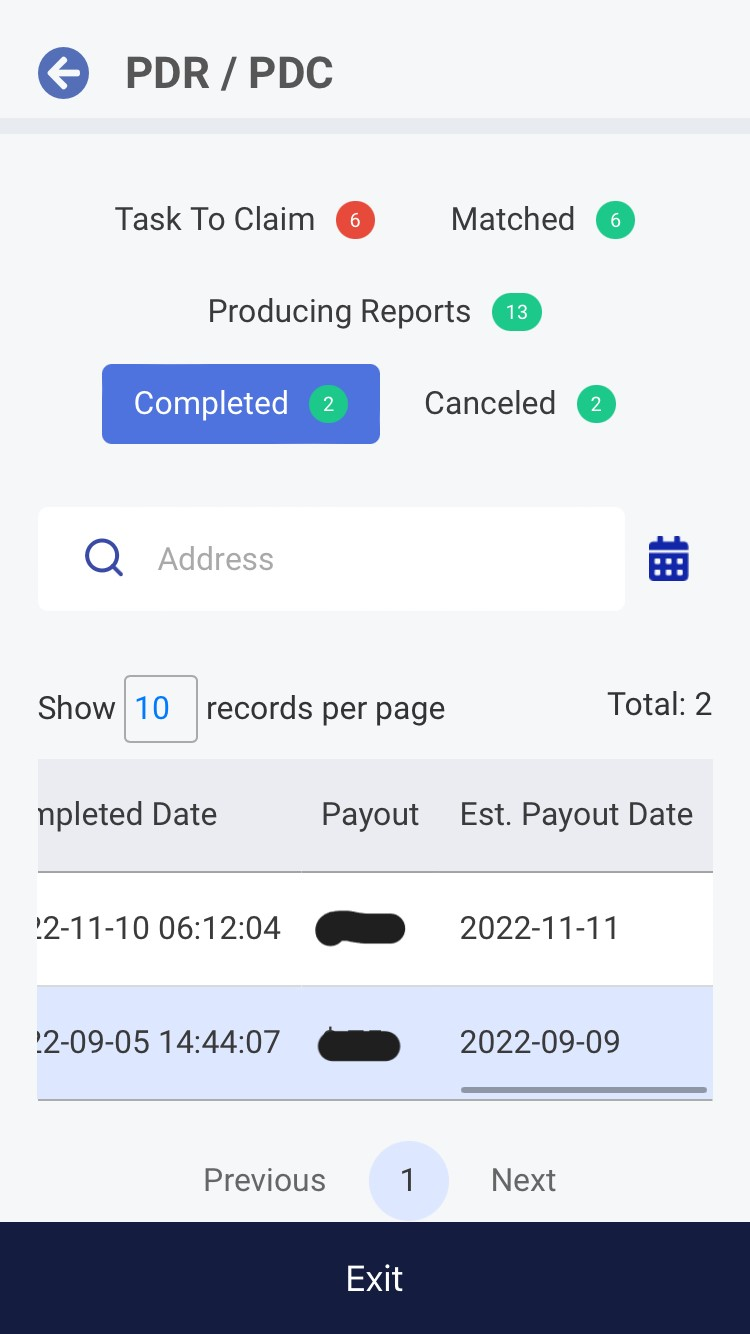
Task: Switch to the Matched tab
Action: click(x=541, y=219)
